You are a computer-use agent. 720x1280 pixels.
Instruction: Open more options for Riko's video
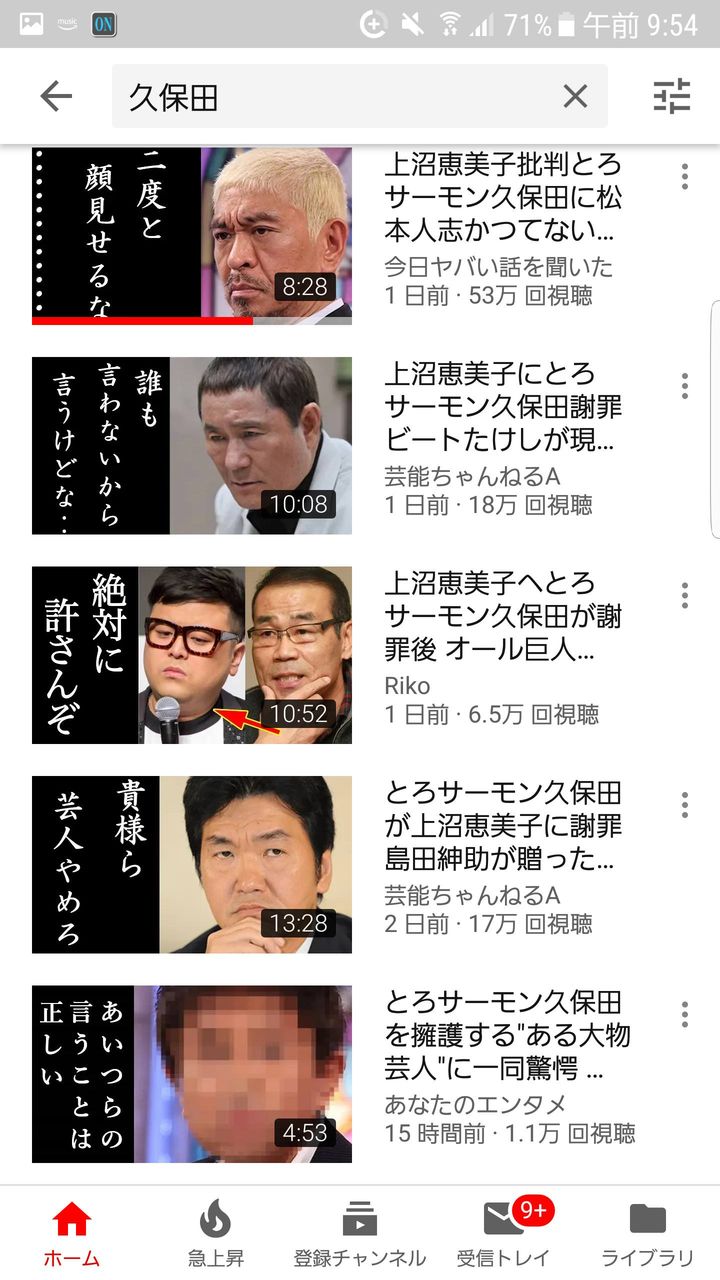click(x=685, y=595)
